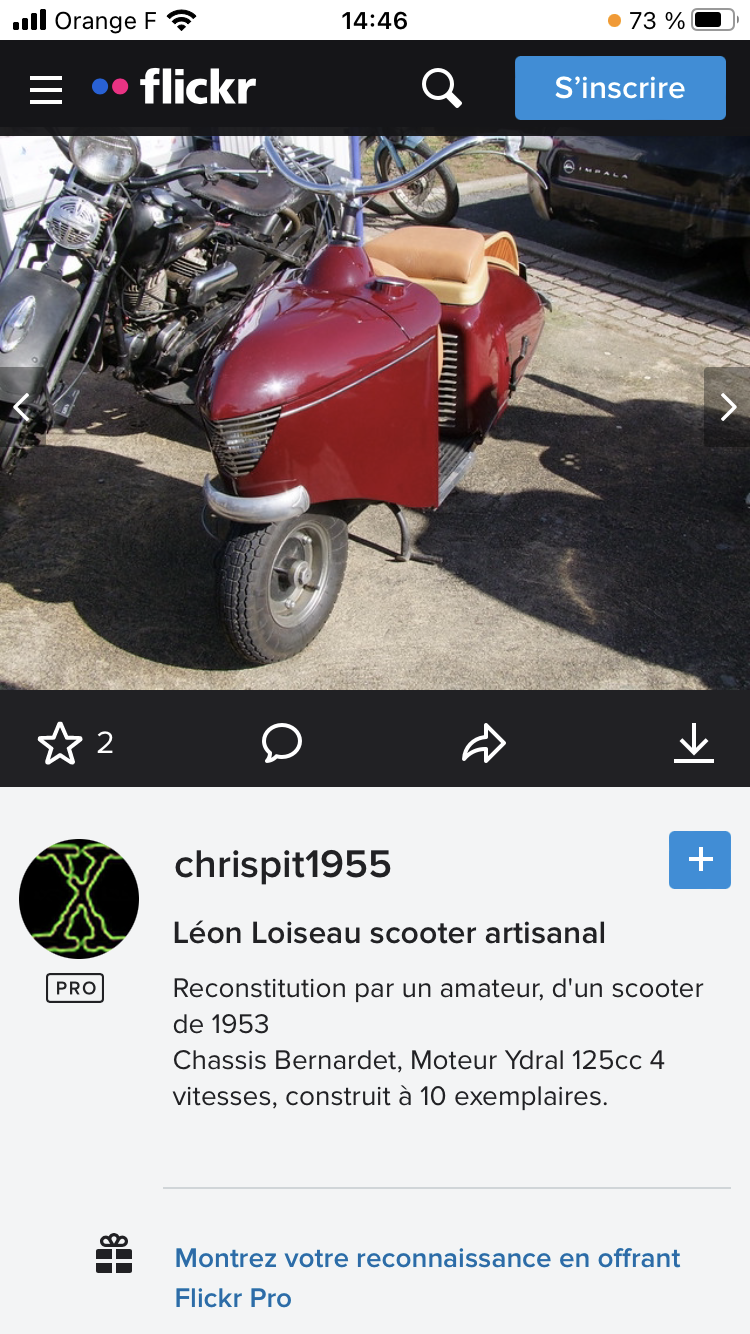Open the comments bubble
Image resolution: width=750 pixels, height=1334 pixels.
(282, 744)
